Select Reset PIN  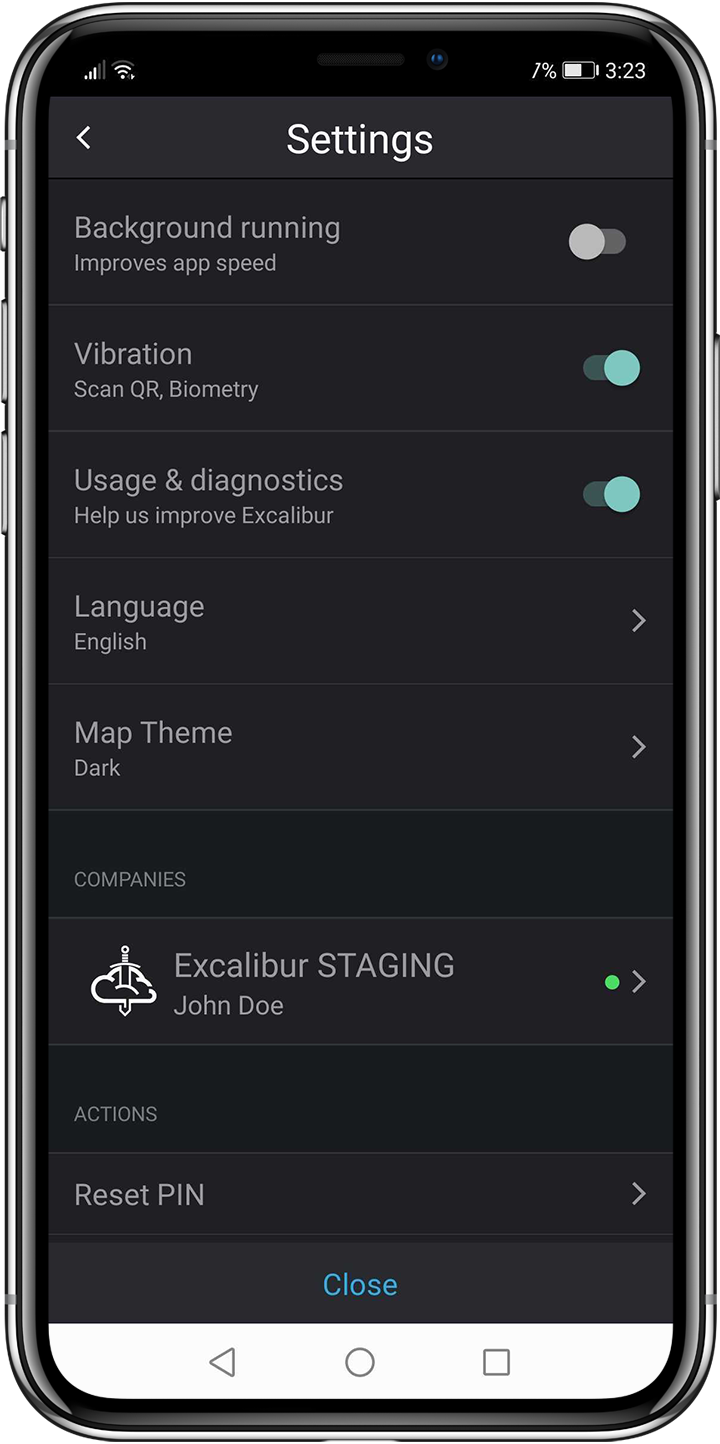click(x=360, y=1194)
